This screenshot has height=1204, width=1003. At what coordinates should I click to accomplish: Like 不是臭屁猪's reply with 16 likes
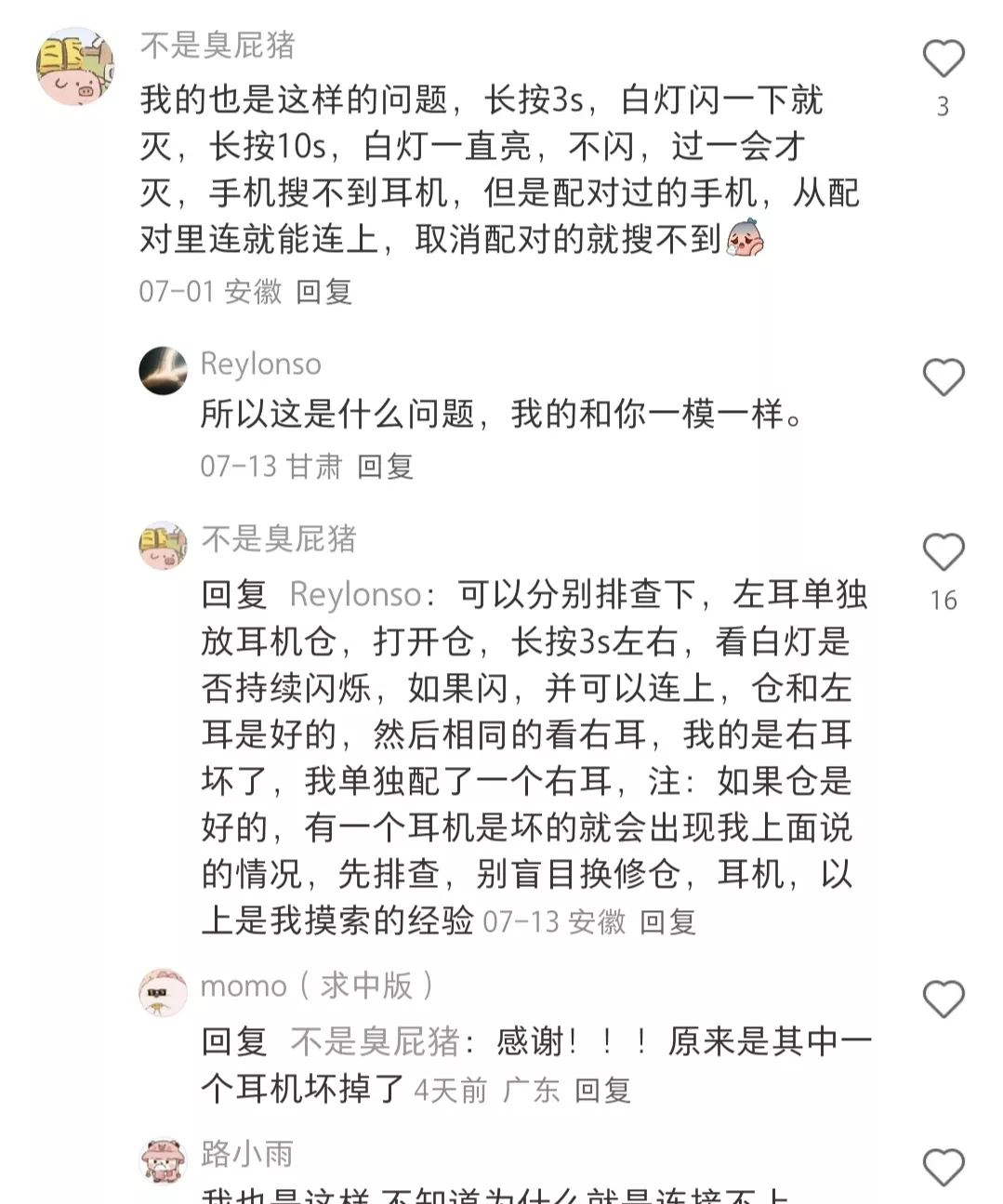pyautogui.click(x=943, y=552)
